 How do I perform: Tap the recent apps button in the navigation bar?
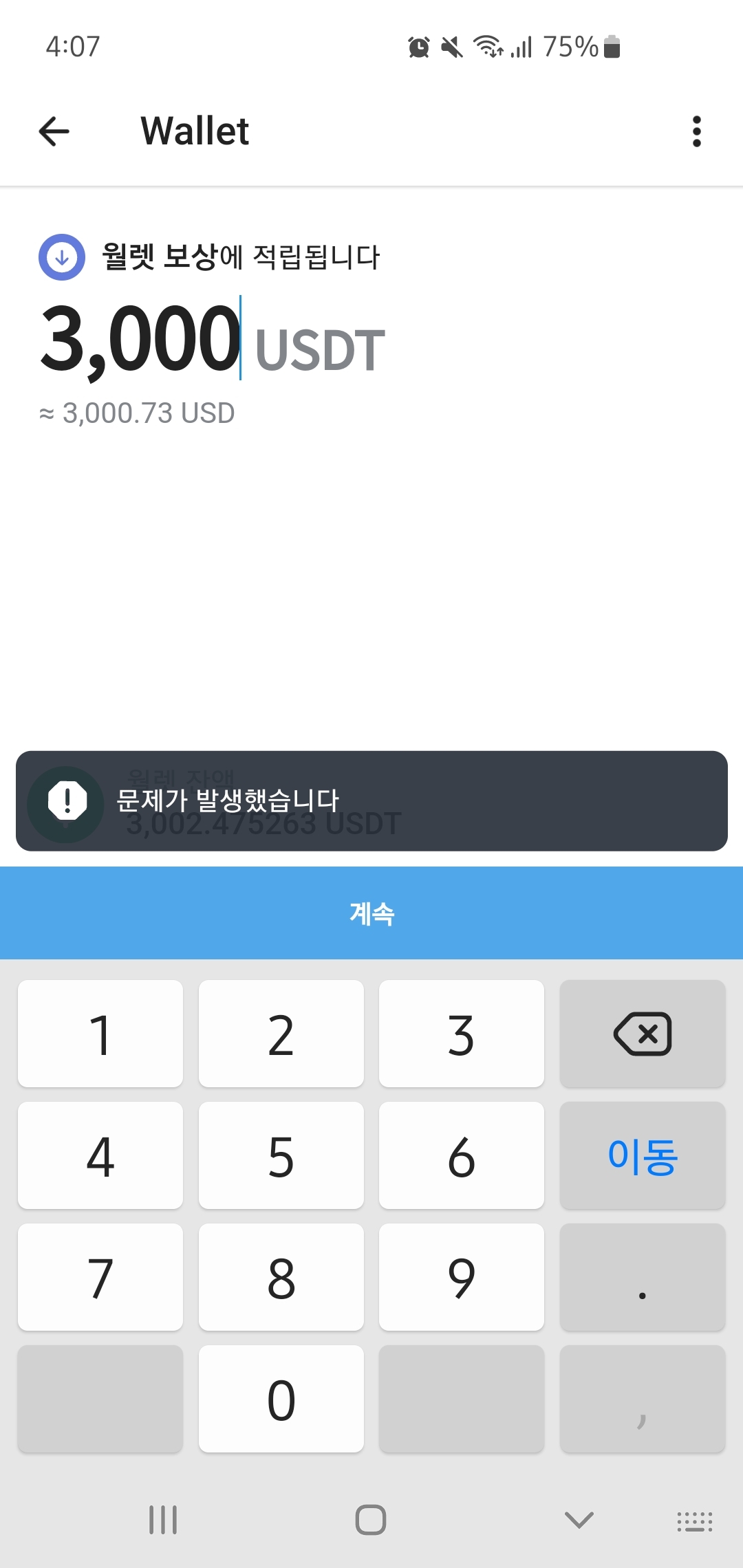(162, 1520)
